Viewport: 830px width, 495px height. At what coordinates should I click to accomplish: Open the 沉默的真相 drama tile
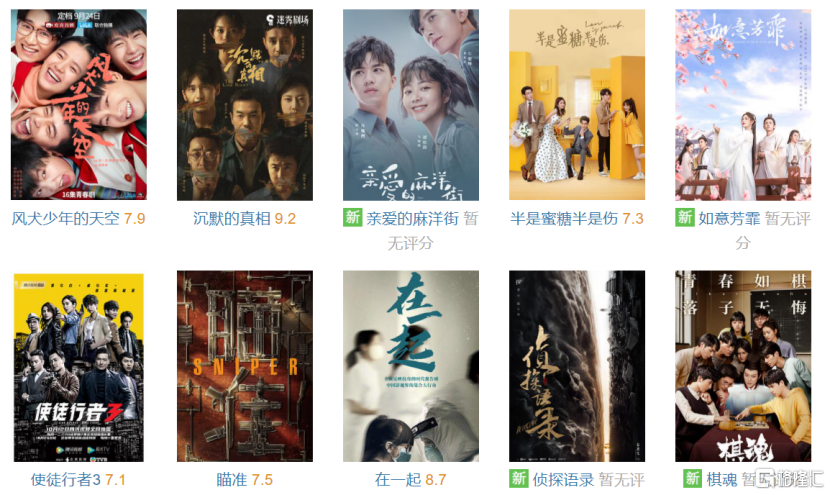[x=244, y=105]
